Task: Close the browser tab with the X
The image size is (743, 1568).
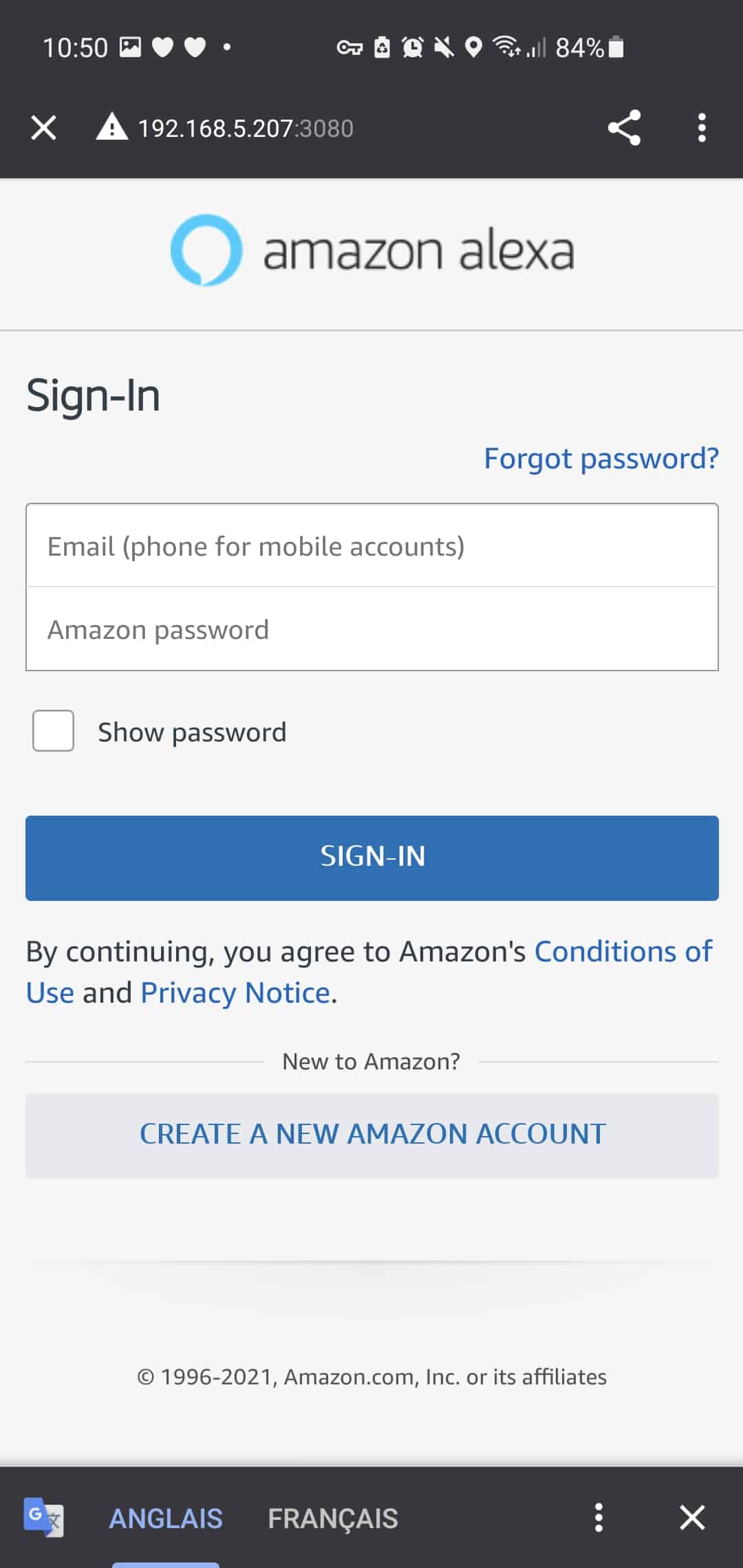Action: [x=43, y=128]
